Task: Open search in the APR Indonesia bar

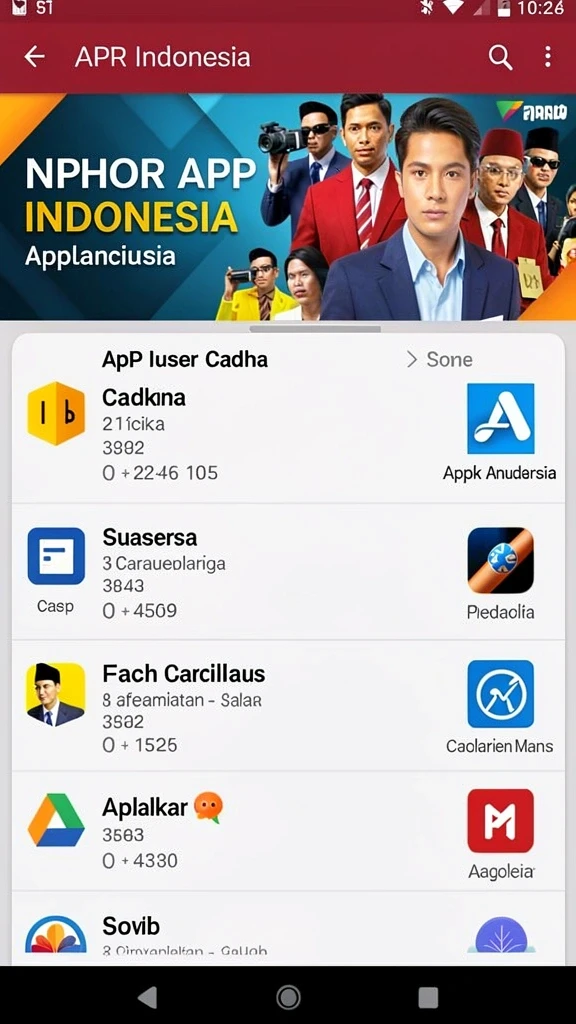Action: (x=500, y=57)
